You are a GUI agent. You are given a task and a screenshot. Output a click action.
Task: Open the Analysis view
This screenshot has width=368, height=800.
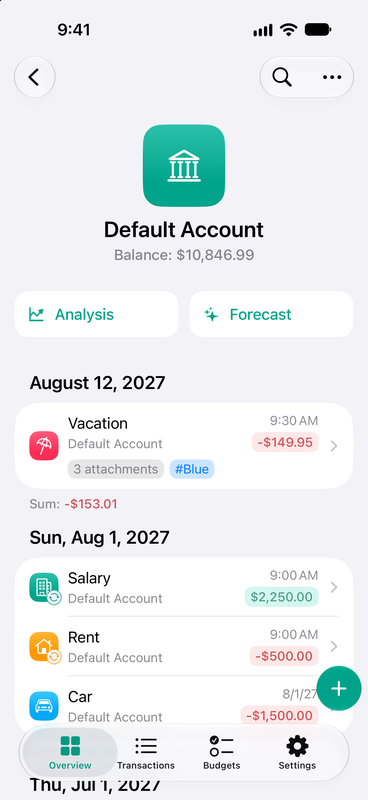pyautogui.click(x=96, y=314)
